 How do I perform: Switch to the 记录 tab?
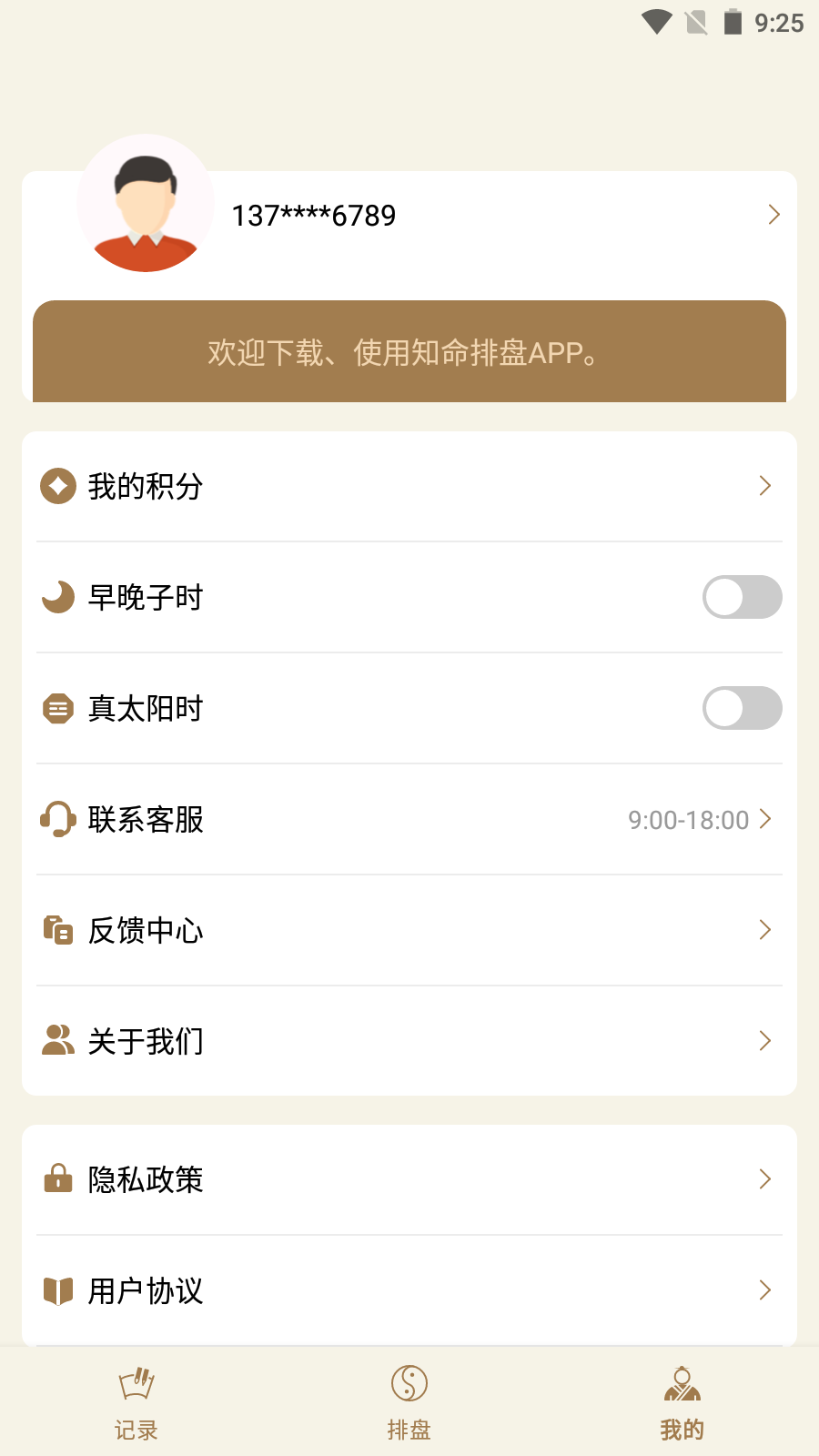coord(136,1401)
